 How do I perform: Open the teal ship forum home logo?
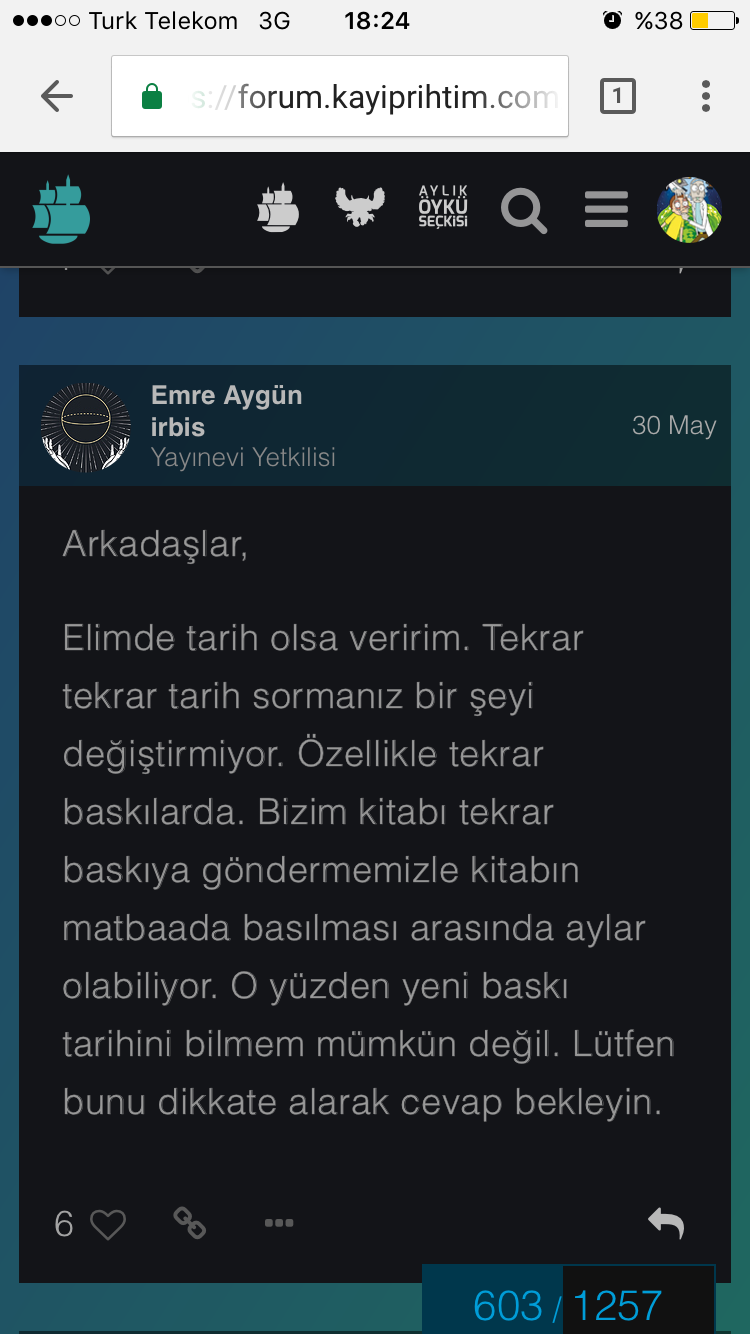click(x=61, y=209)
